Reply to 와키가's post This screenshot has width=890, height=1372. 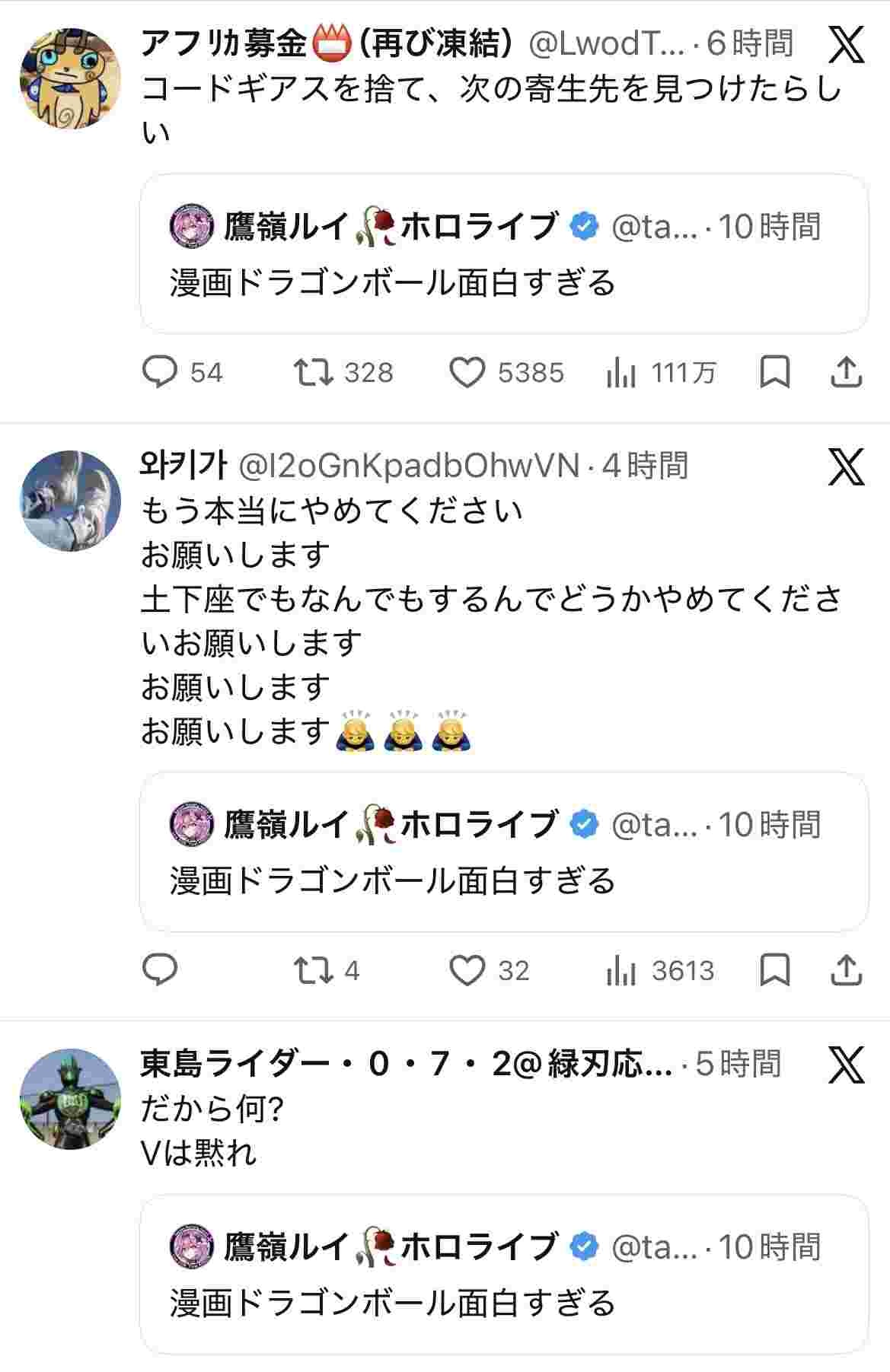click(x=160, y=970)
